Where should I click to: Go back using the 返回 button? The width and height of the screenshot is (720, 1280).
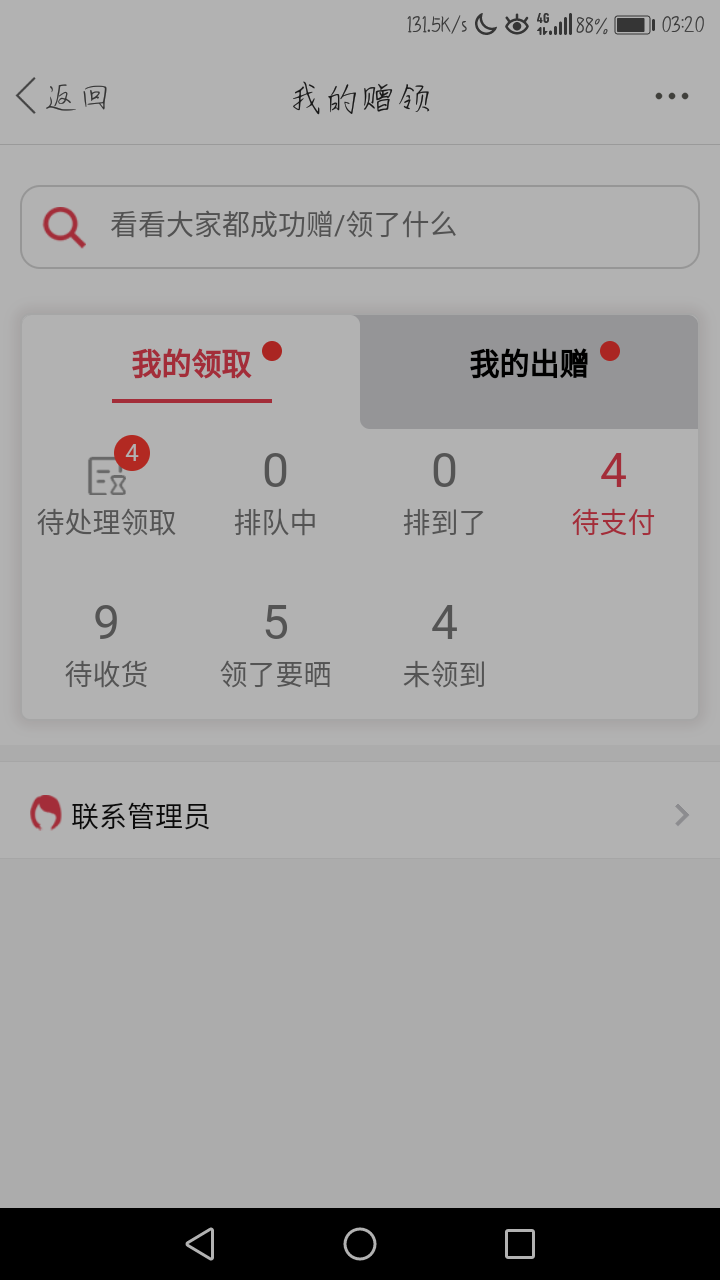tap(62, 97)
